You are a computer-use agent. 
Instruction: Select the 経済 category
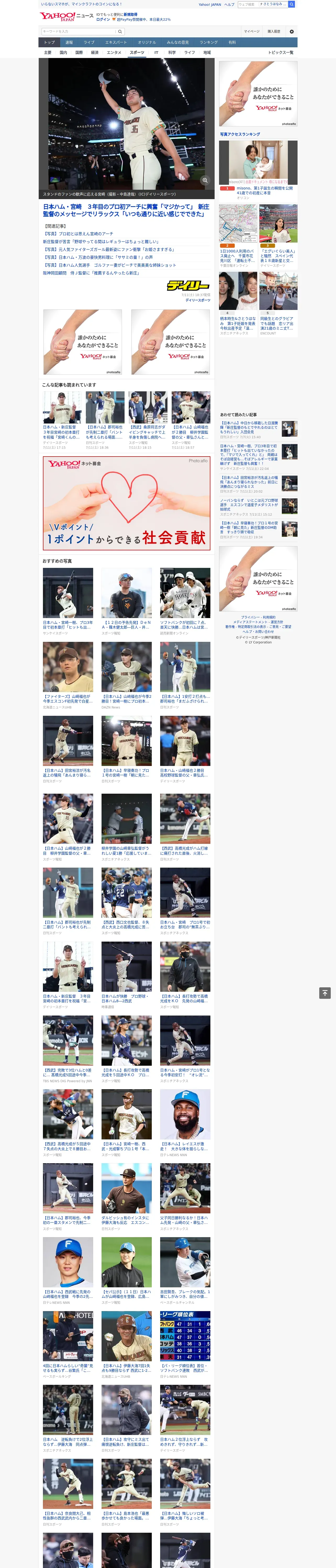tap(94, 52)
